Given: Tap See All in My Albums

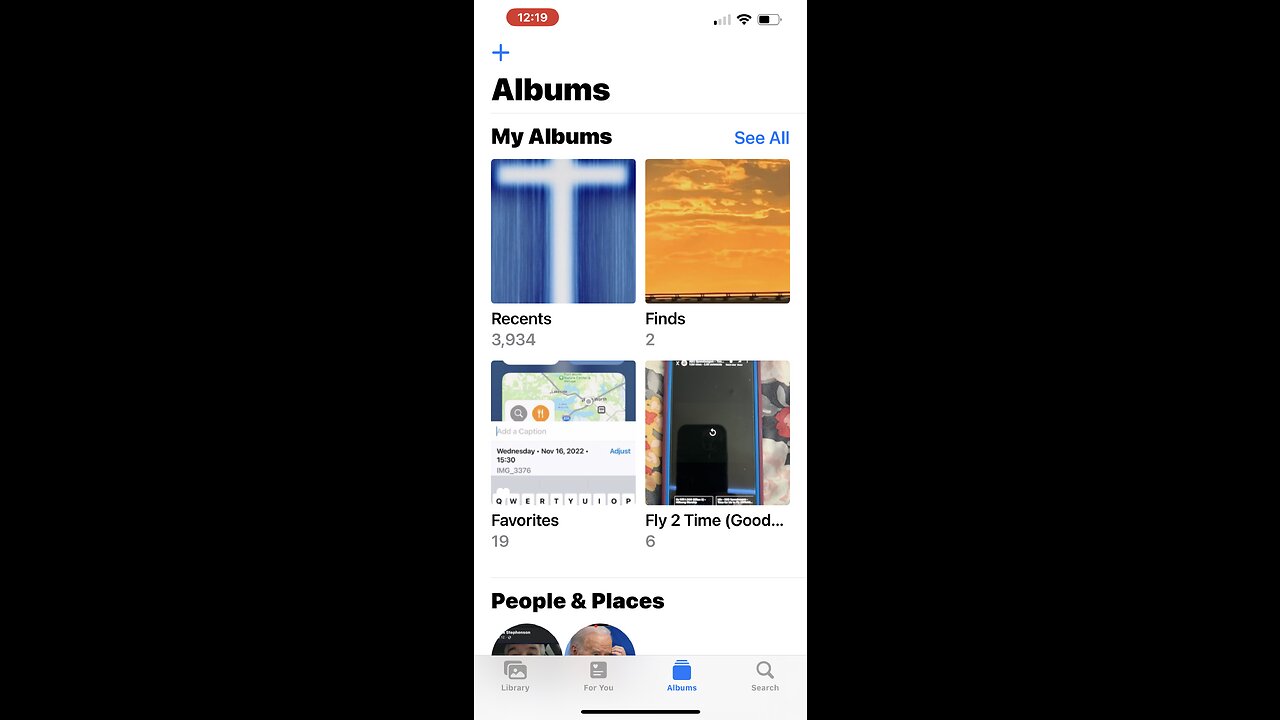Looking at the screenshot, I should pyautogui.click(x=761, y=138).
